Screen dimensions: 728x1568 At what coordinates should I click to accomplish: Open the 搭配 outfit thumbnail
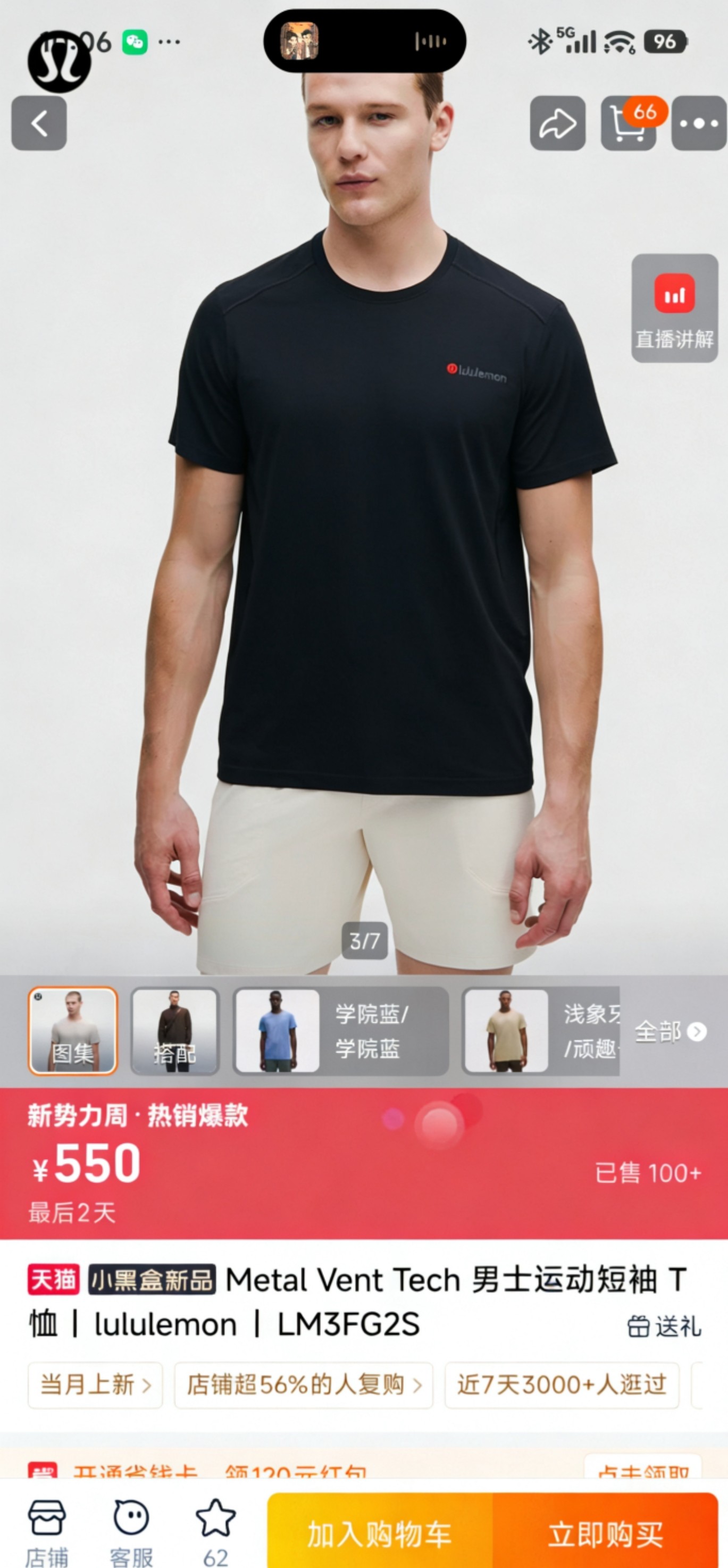(175, 1031)
